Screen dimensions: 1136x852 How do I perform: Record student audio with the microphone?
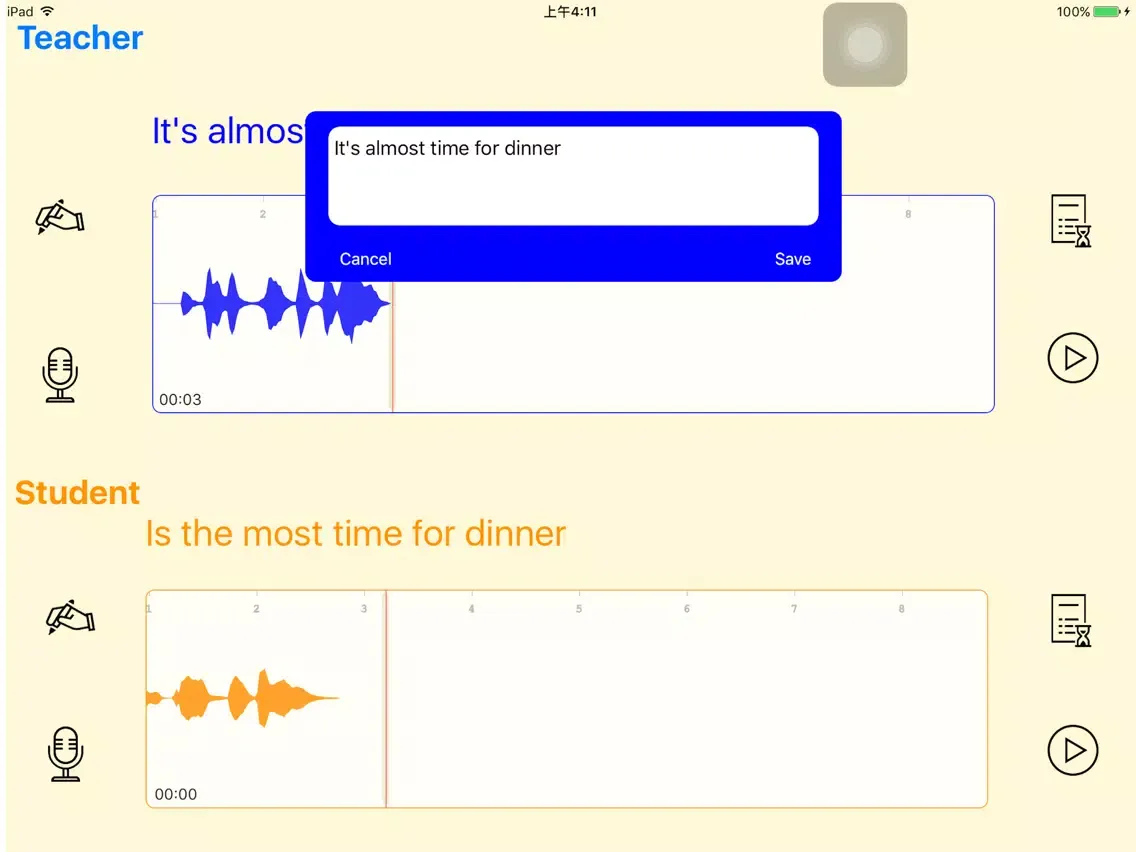pos(65,754)
